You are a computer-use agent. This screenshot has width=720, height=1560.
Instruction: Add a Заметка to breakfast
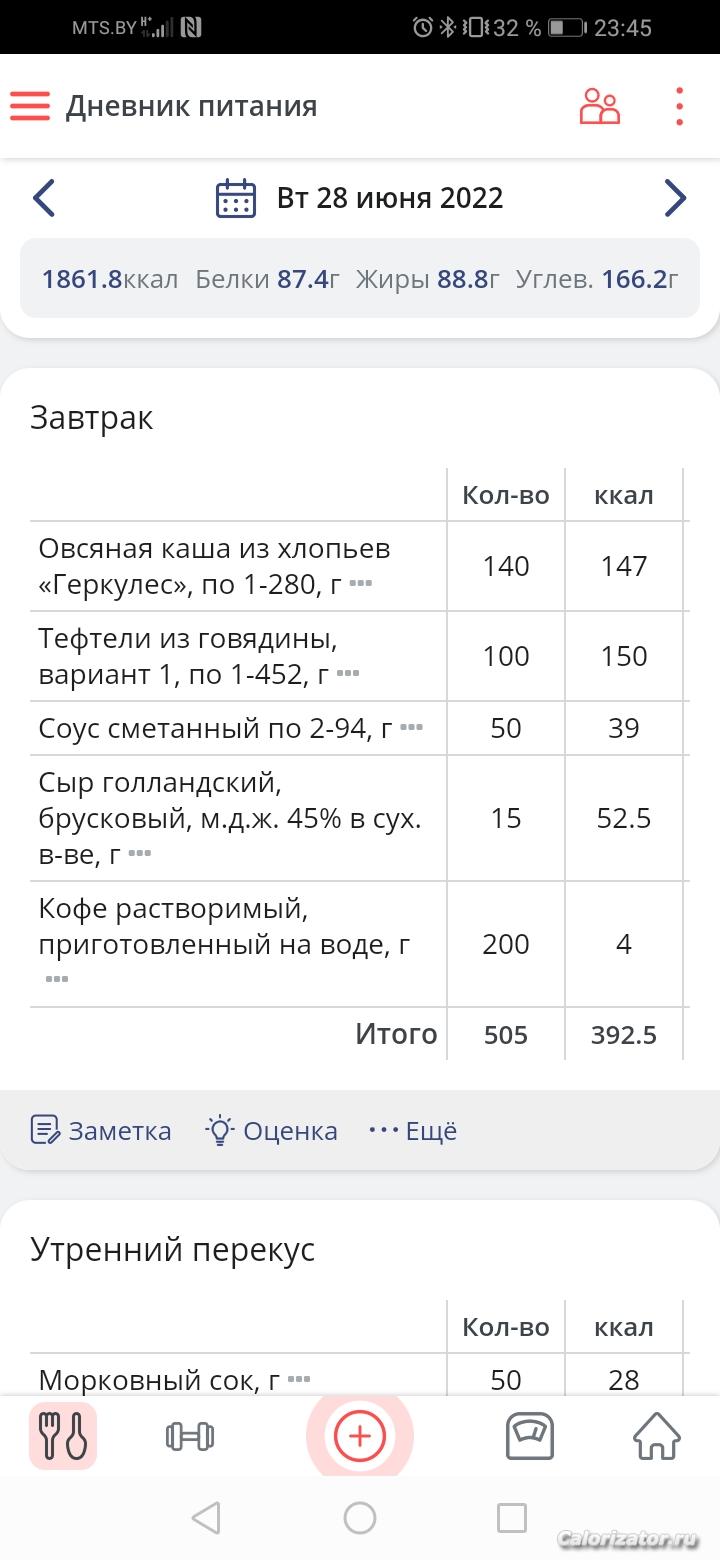(x=101, y=1131)
